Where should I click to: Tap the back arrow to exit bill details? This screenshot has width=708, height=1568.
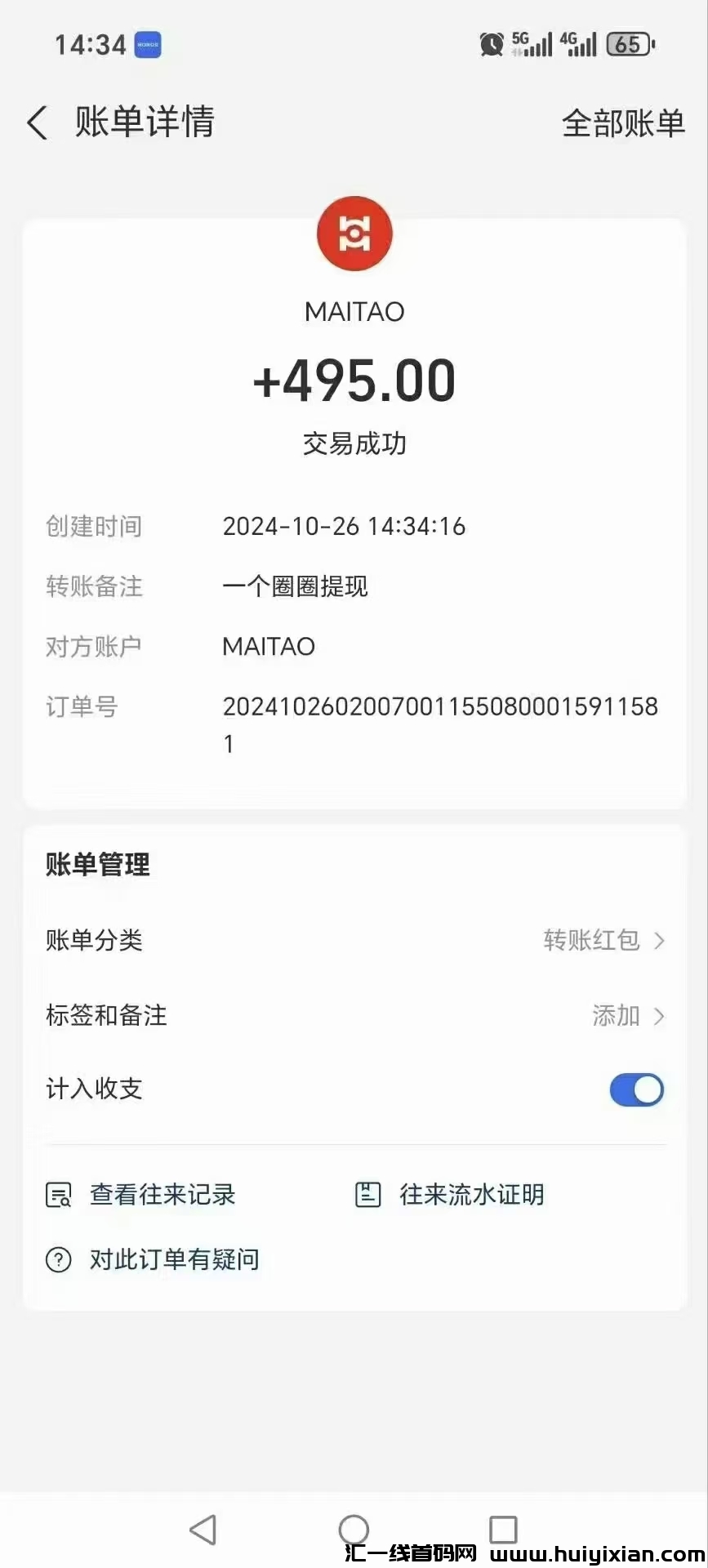coord(35,122)
